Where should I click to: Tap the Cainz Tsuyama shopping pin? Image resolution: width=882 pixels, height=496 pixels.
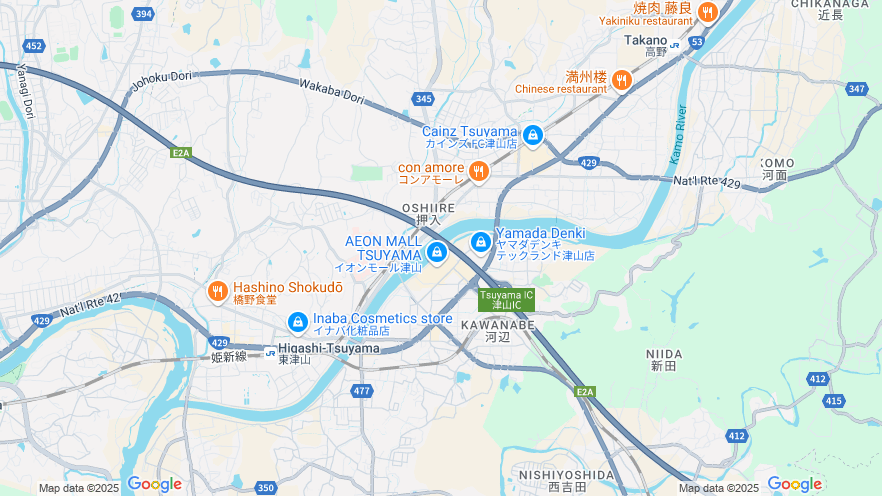coord(533,134)
